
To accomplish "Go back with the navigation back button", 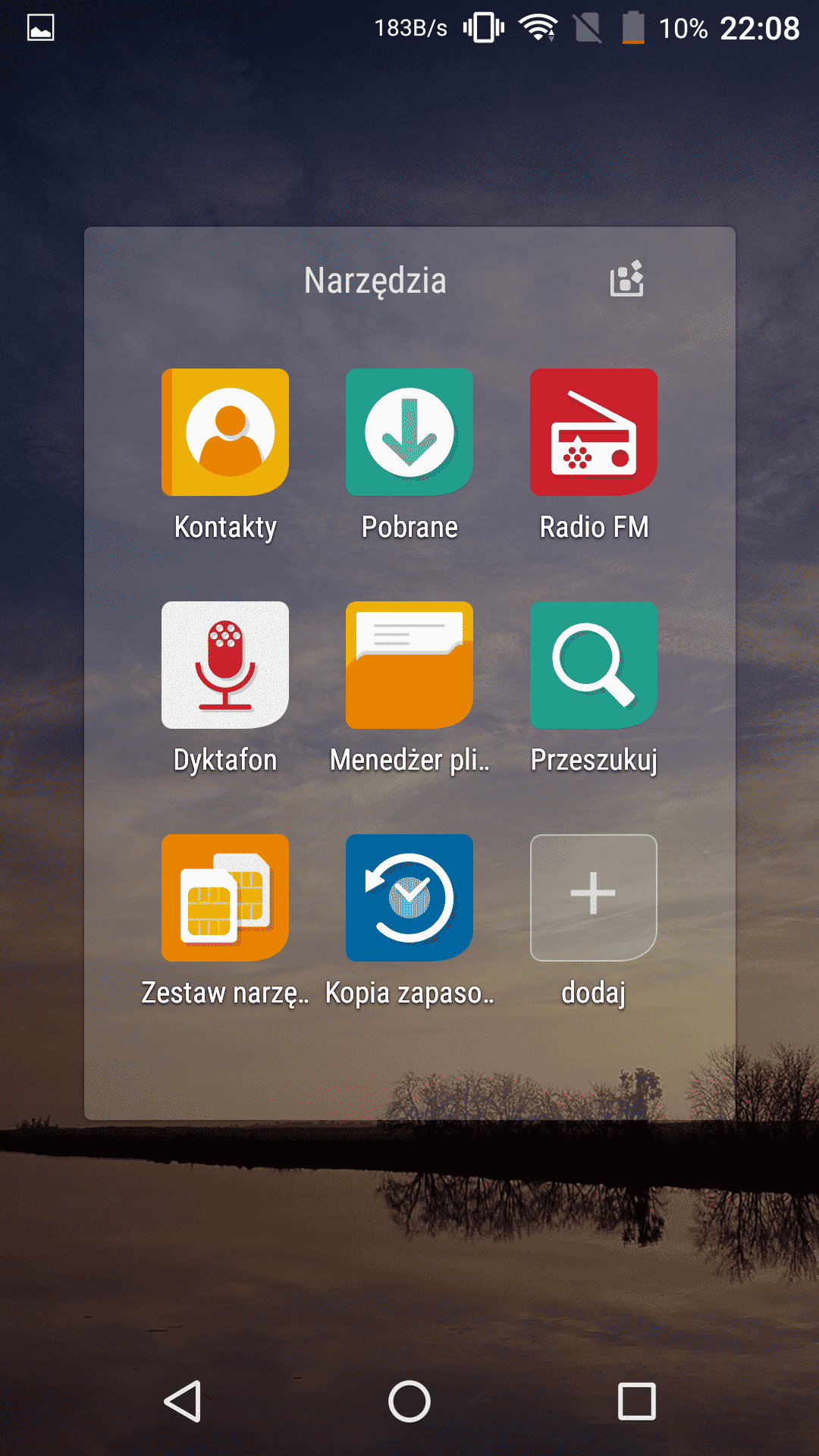I will click(x=183, y=1401).
